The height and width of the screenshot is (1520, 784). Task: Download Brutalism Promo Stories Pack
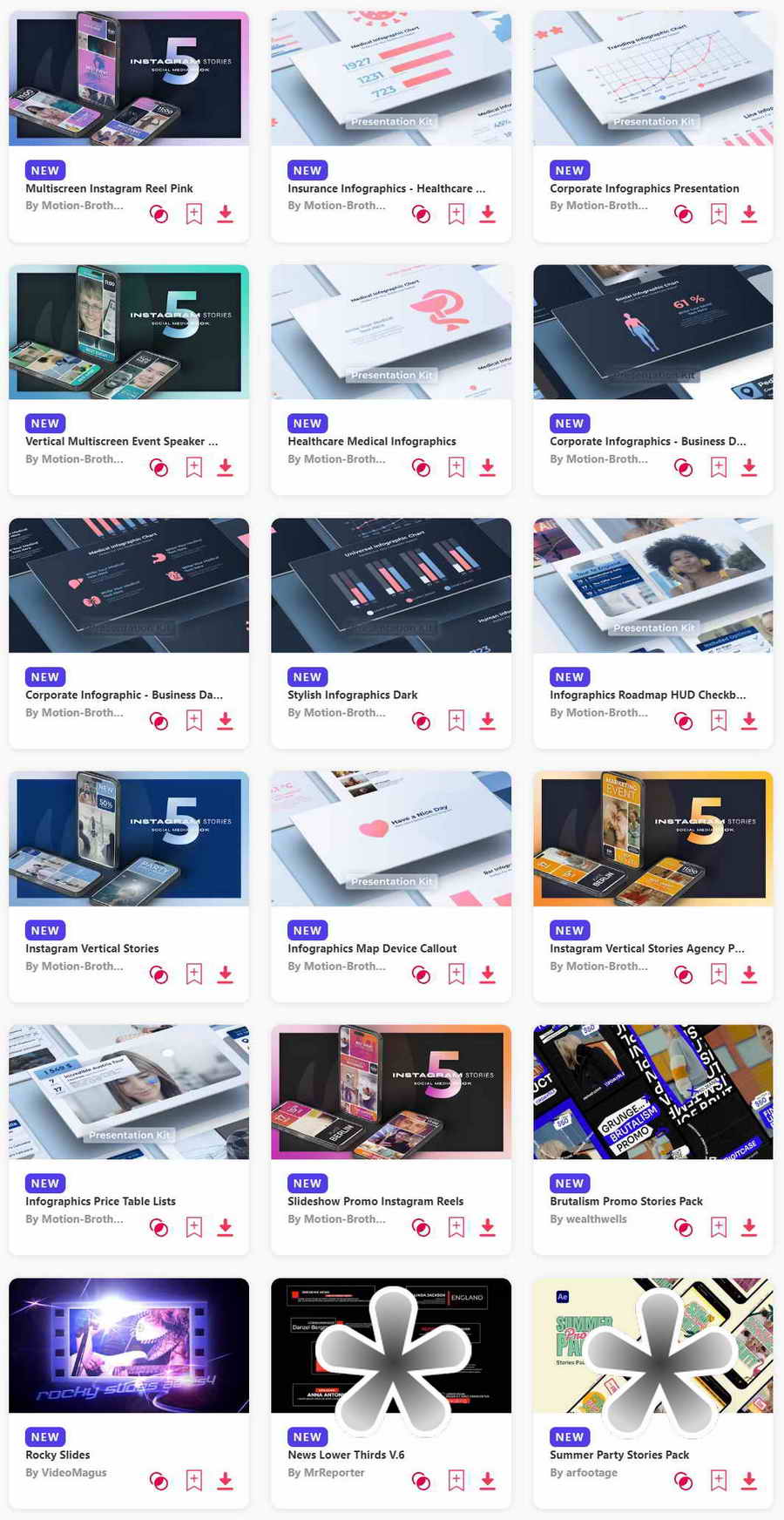coord(748,1227)
